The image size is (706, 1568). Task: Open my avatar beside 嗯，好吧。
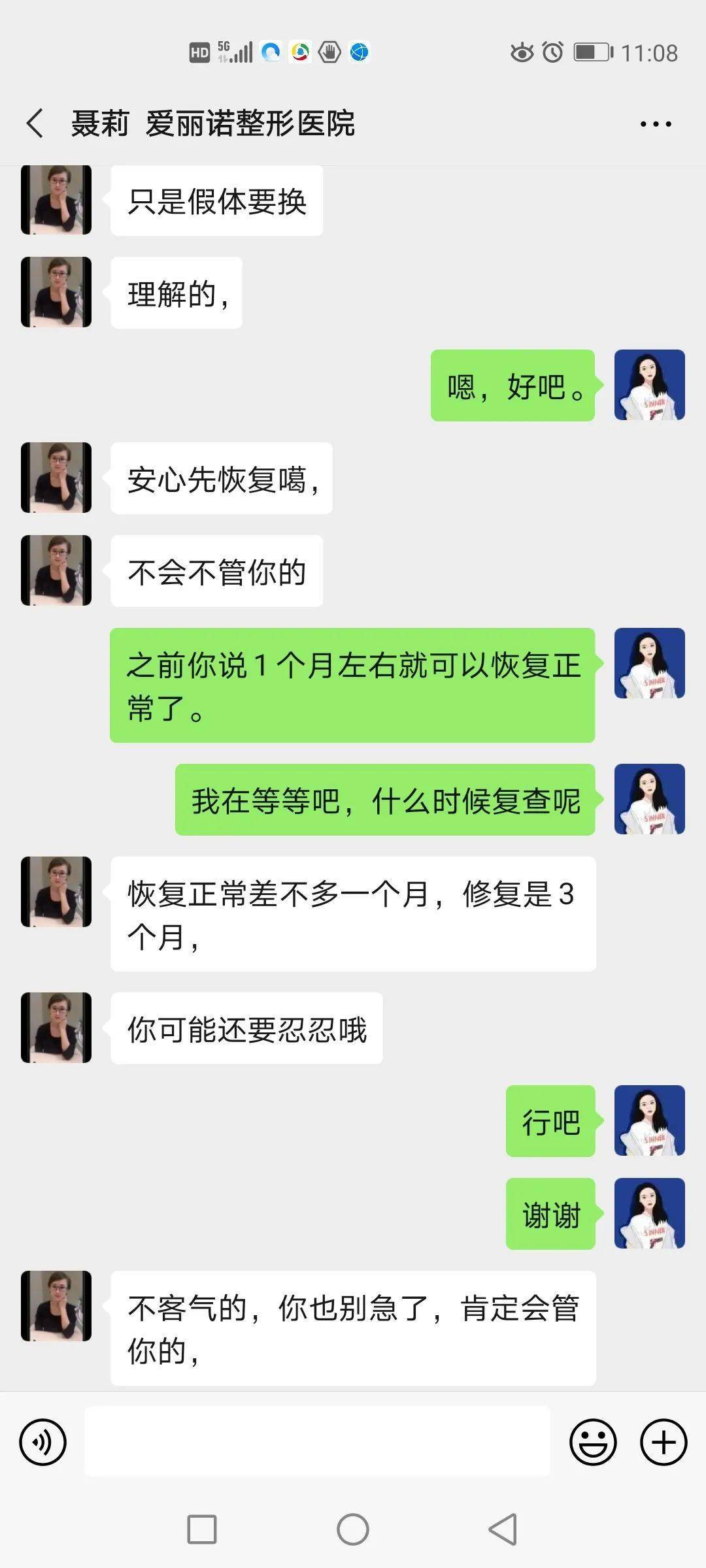tap(649, 385)
